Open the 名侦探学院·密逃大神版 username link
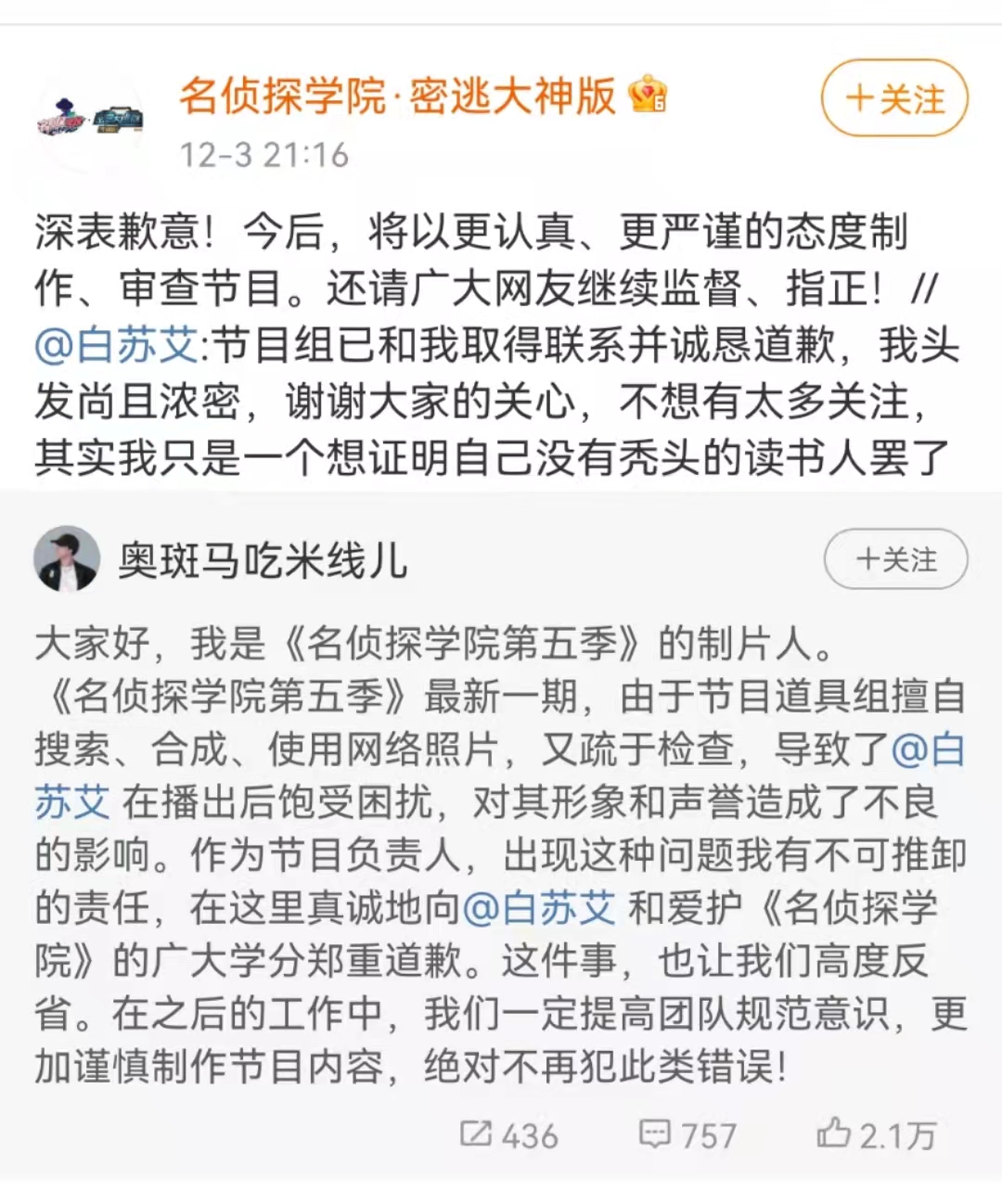Screen dimensions: 1002x1204 397,96
